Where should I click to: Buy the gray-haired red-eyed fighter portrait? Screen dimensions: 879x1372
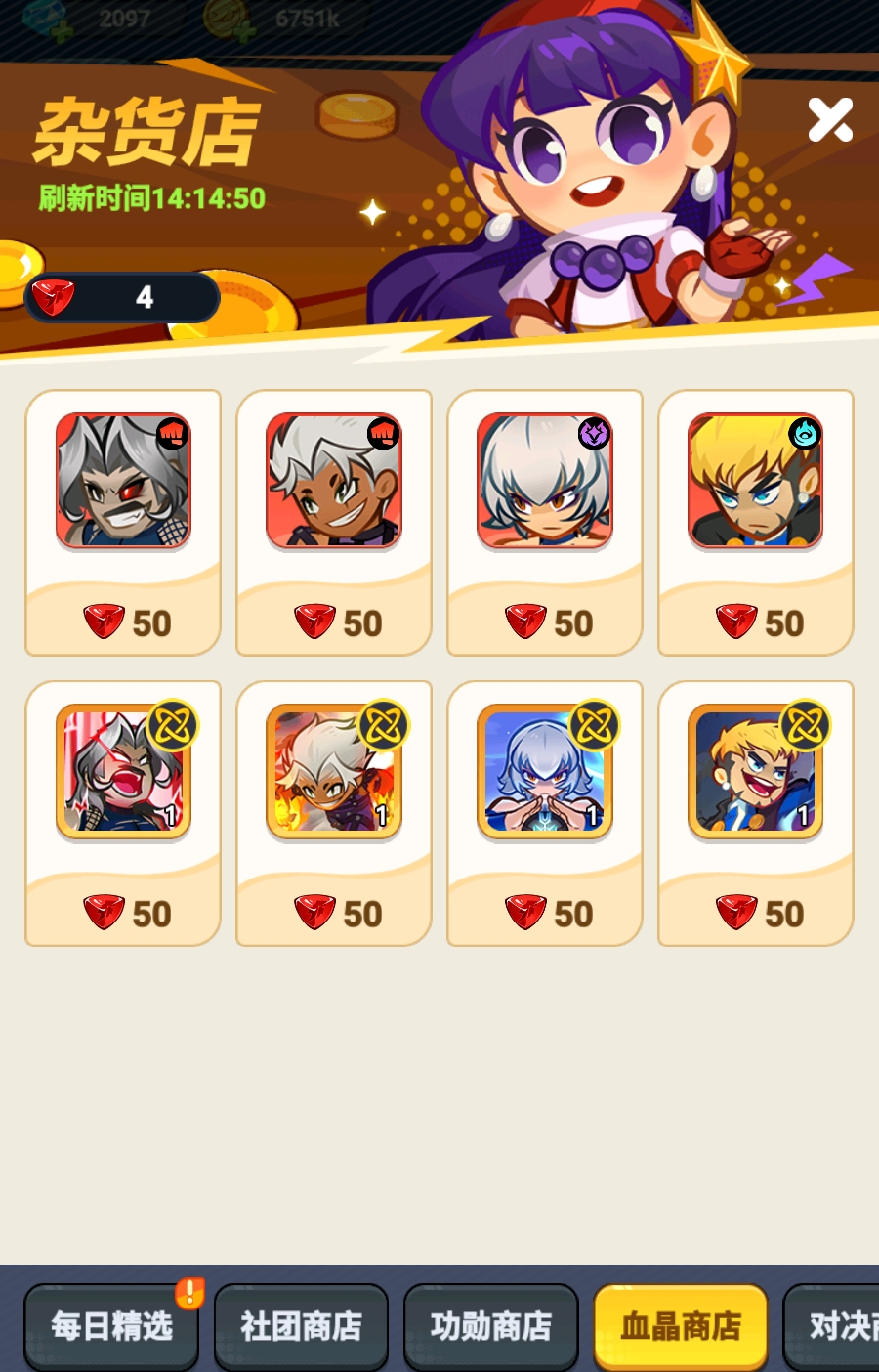(x=123, y=522)
